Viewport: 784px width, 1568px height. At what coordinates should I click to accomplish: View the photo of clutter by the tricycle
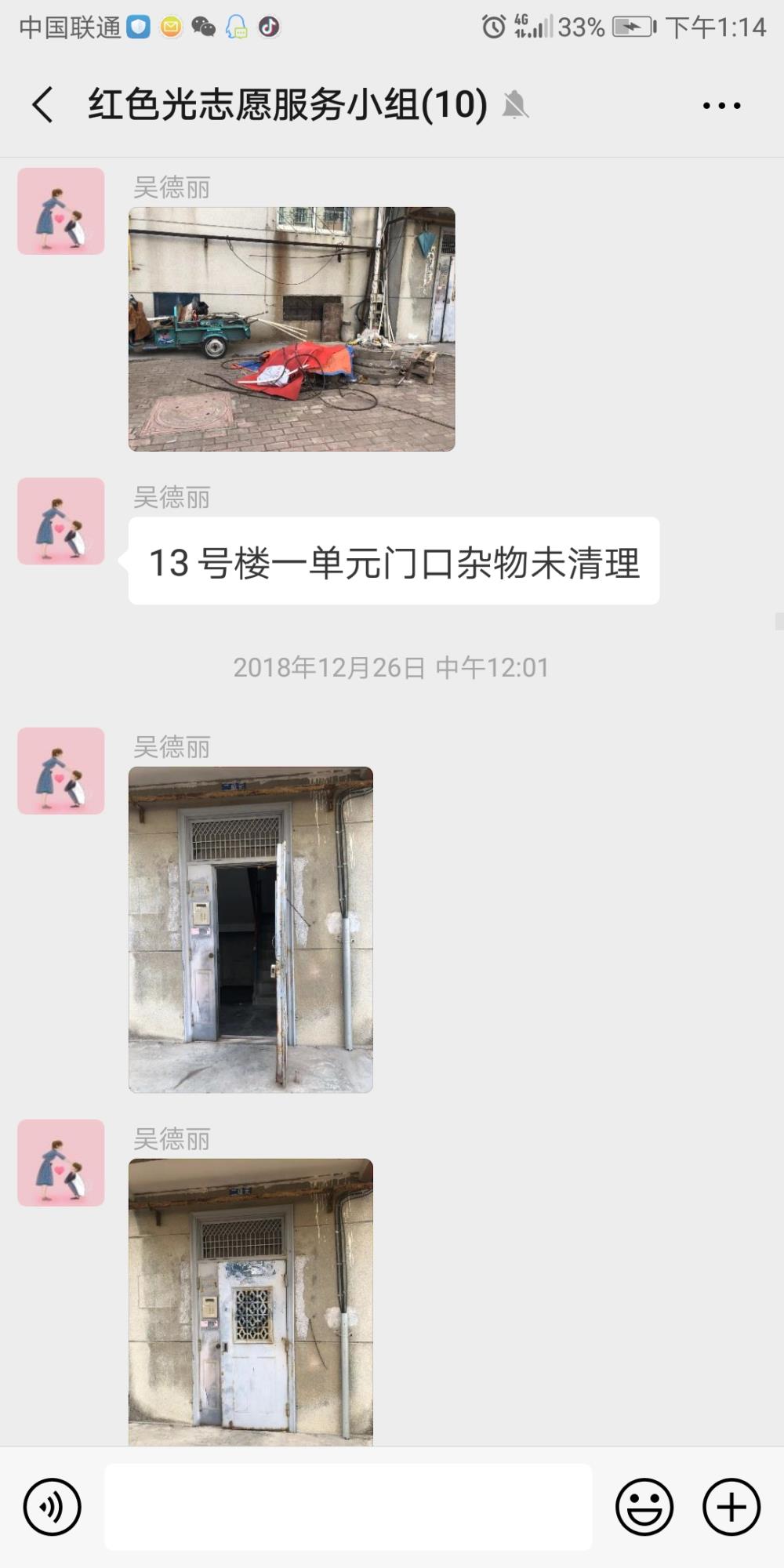point(292,328)
